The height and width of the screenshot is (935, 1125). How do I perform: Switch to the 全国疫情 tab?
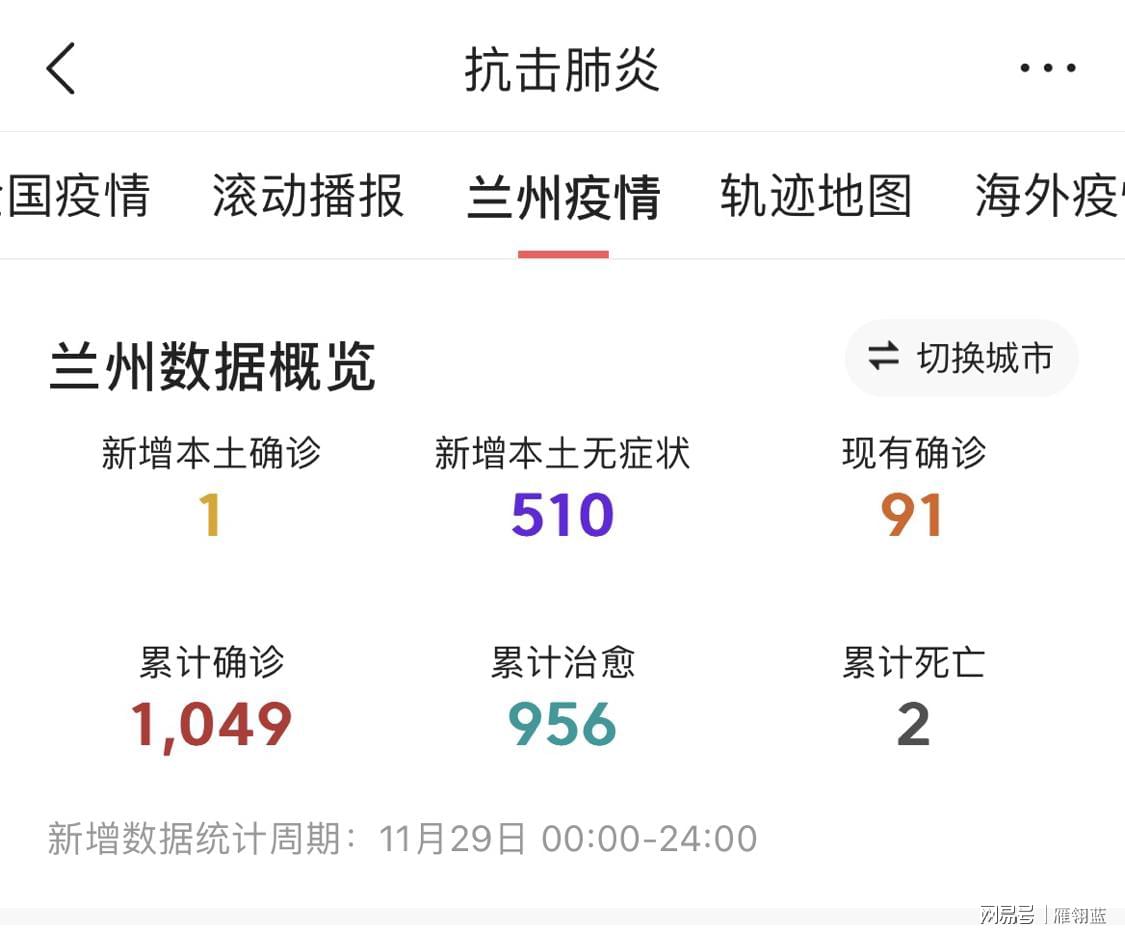pos(75,196)
